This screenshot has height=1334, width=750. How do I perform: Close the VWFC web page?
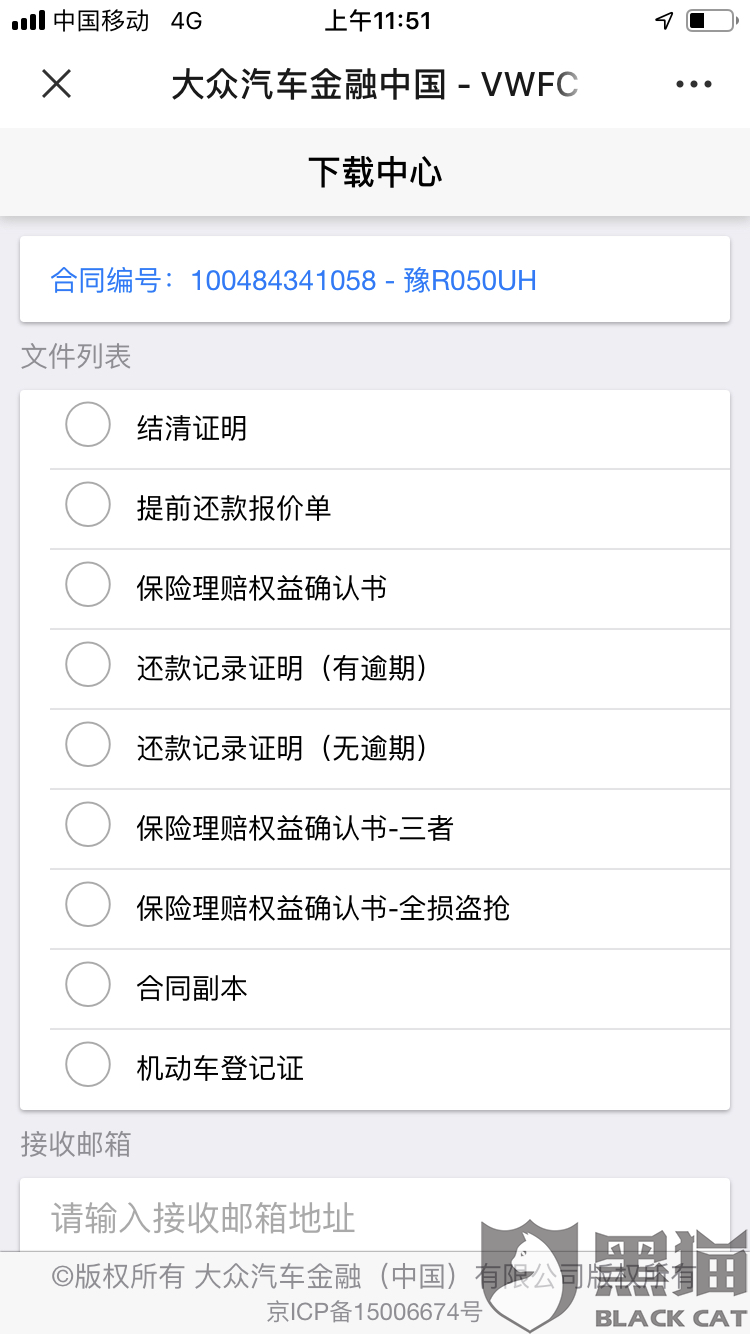click(57, 85)
